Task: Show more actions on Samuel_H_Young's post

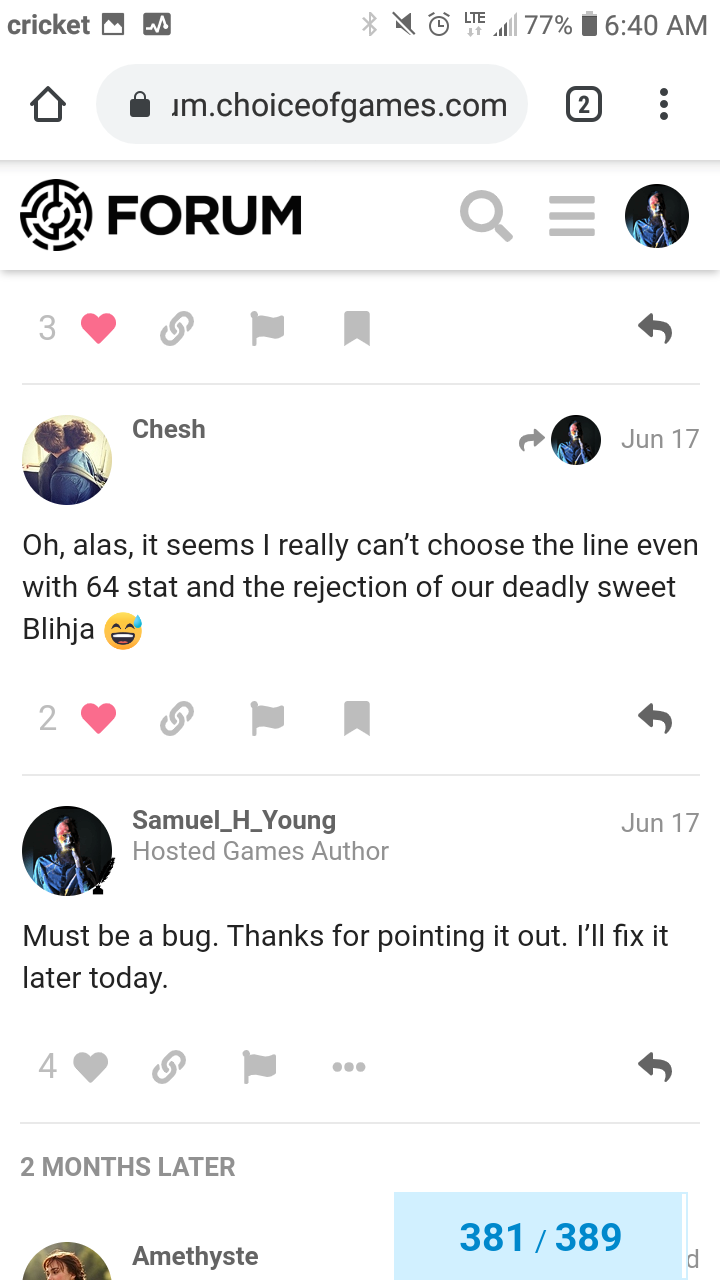Action: (x=349, y=1067)
